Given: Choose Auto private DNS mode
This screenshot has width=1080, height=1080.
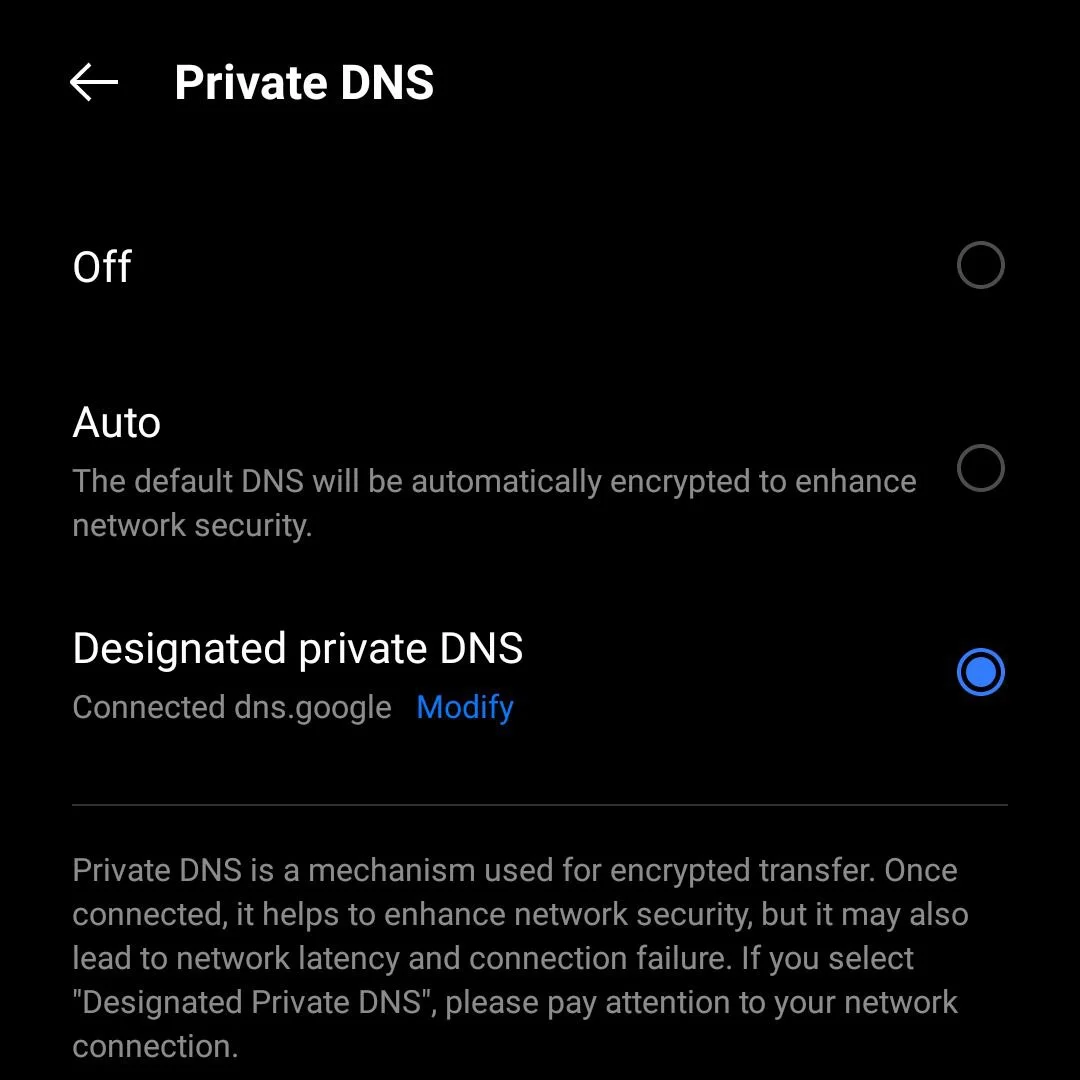Looking at the screenshot, I should click(x=979, y=468).
